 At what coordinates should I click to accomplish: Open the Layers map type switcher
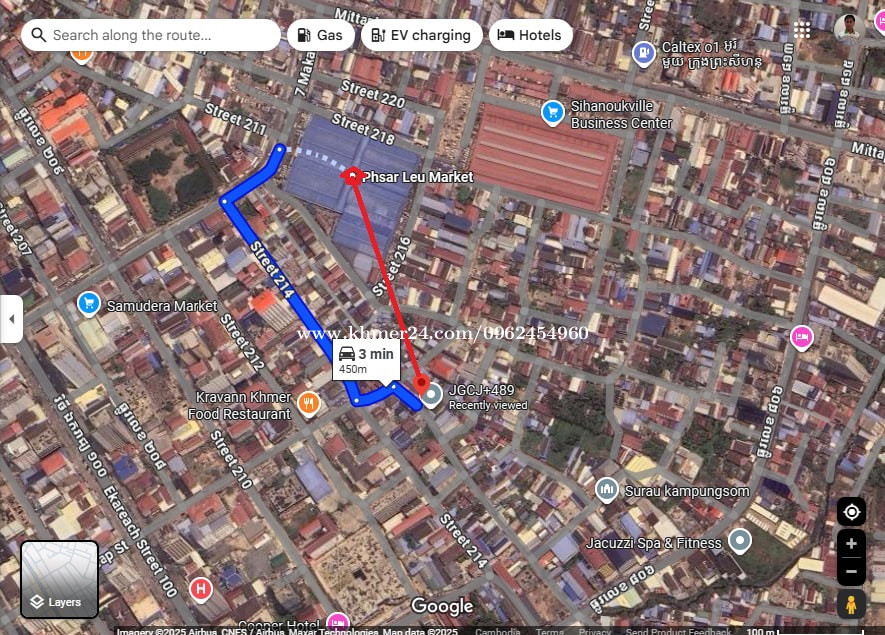[60, 579]
